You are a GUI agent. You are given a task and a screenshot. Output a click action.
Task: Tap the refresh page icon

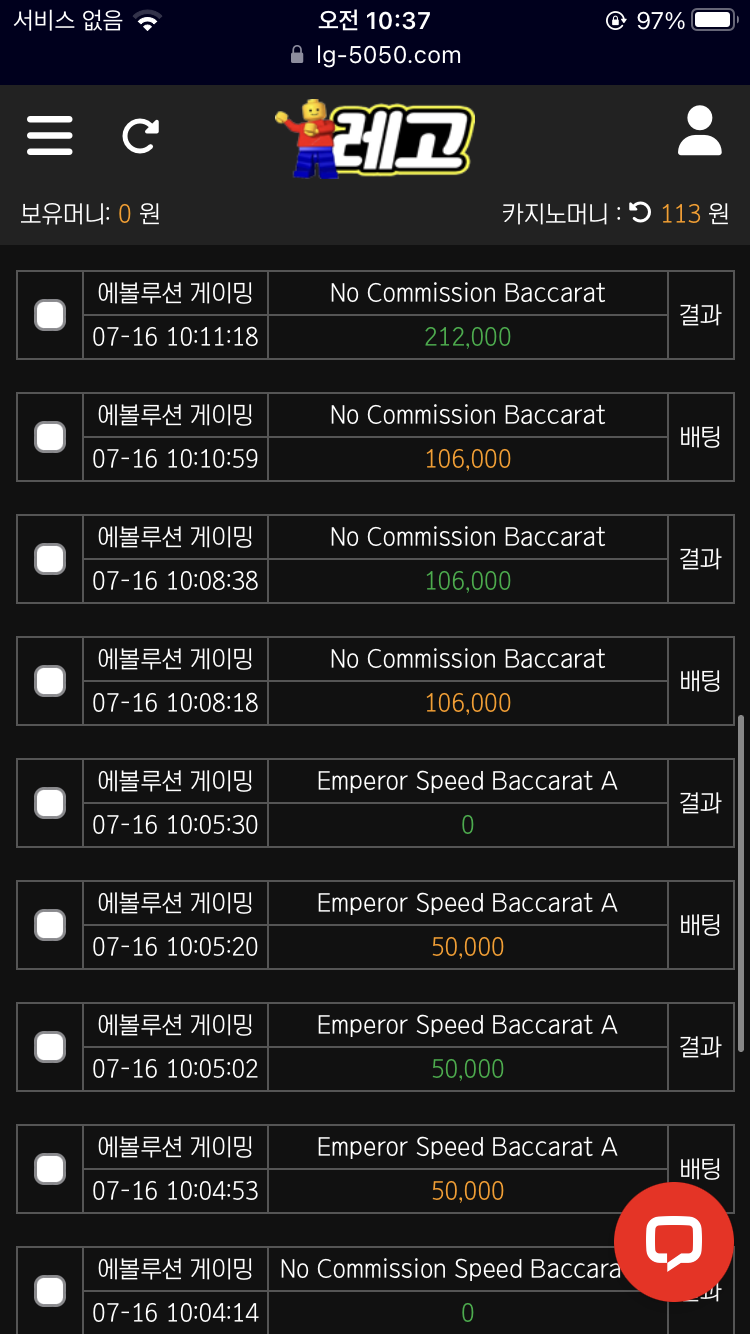[x=140, y=135]
